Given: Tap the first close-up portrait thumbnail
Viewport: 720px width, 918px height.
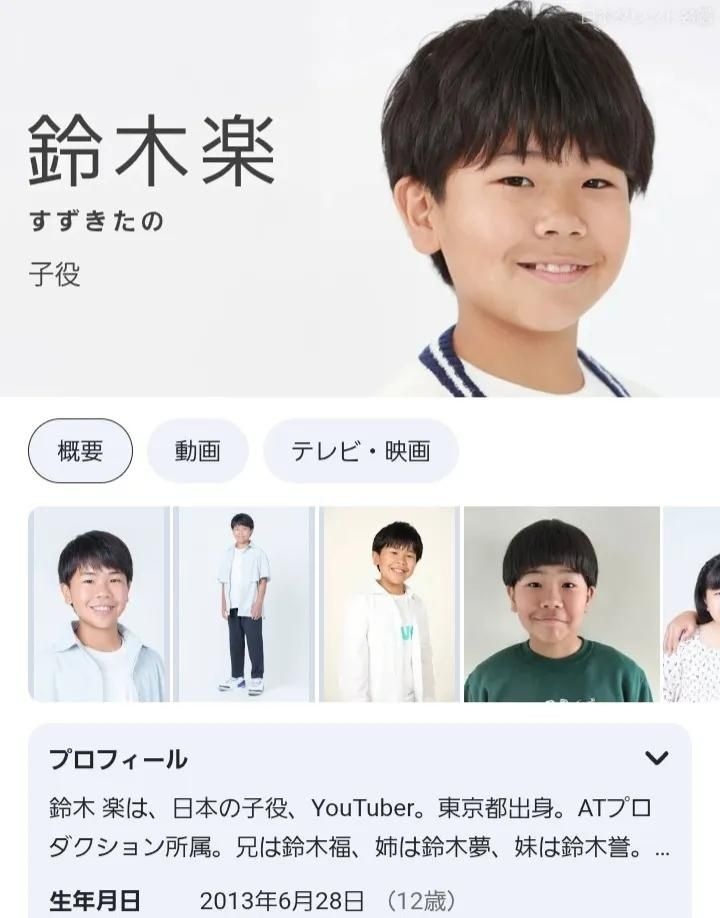Looking at the screenshot, I should [x=99, y=604].
